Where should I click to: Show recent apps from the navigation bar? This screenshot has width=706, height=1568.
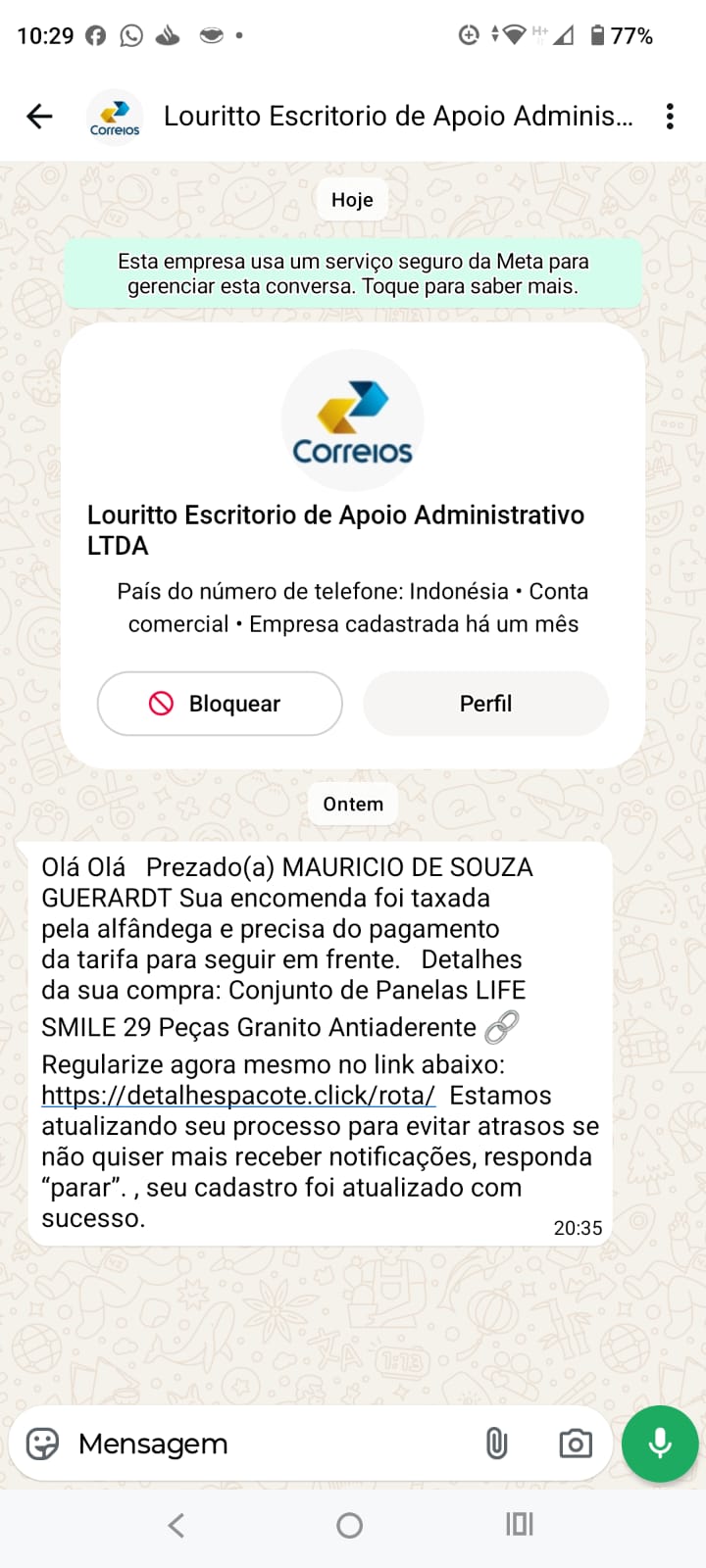[x=519, y=1524]
